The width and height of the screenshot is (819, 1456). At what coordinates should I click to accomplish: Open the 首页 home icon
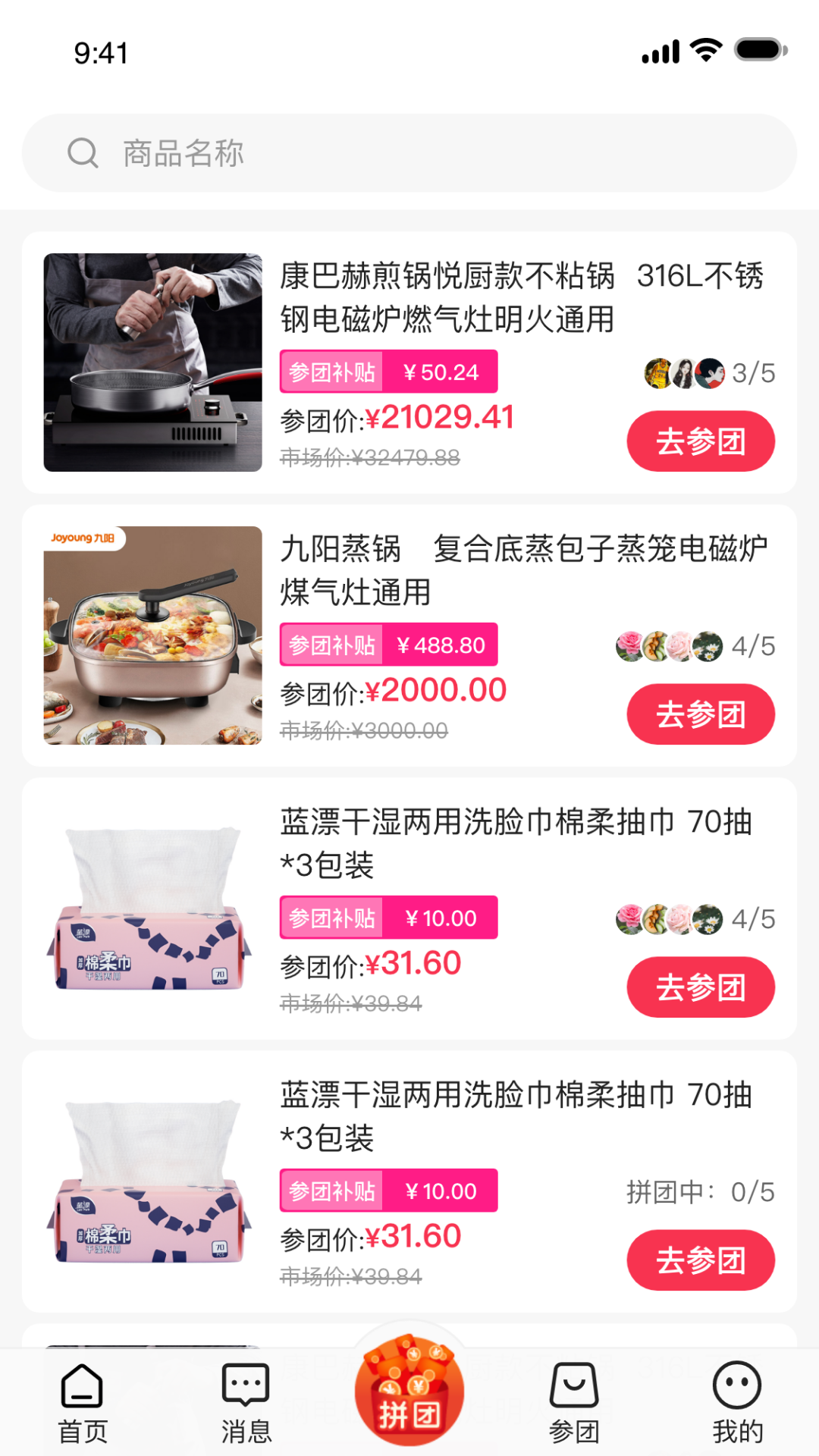(x=81, y=1386)
